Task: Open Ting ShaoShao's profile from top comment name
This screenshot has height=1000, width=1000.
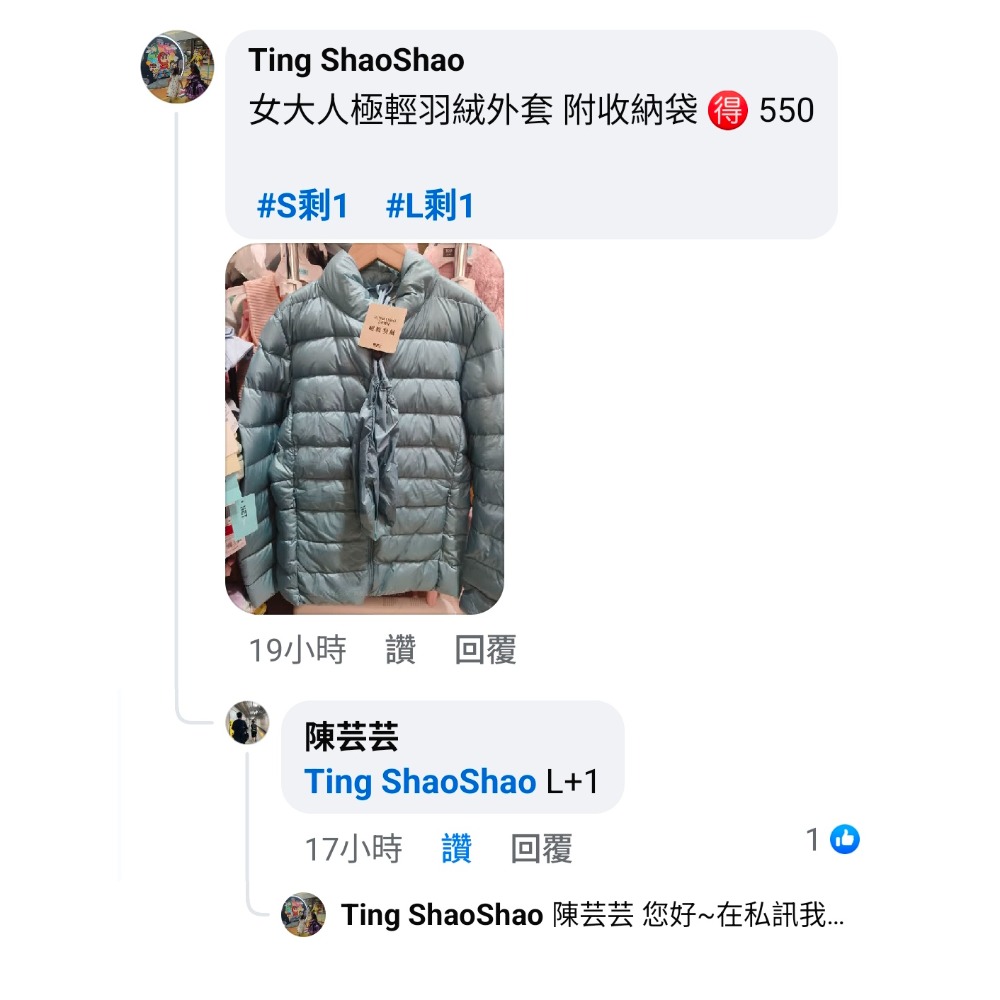Action: point(356,60)
